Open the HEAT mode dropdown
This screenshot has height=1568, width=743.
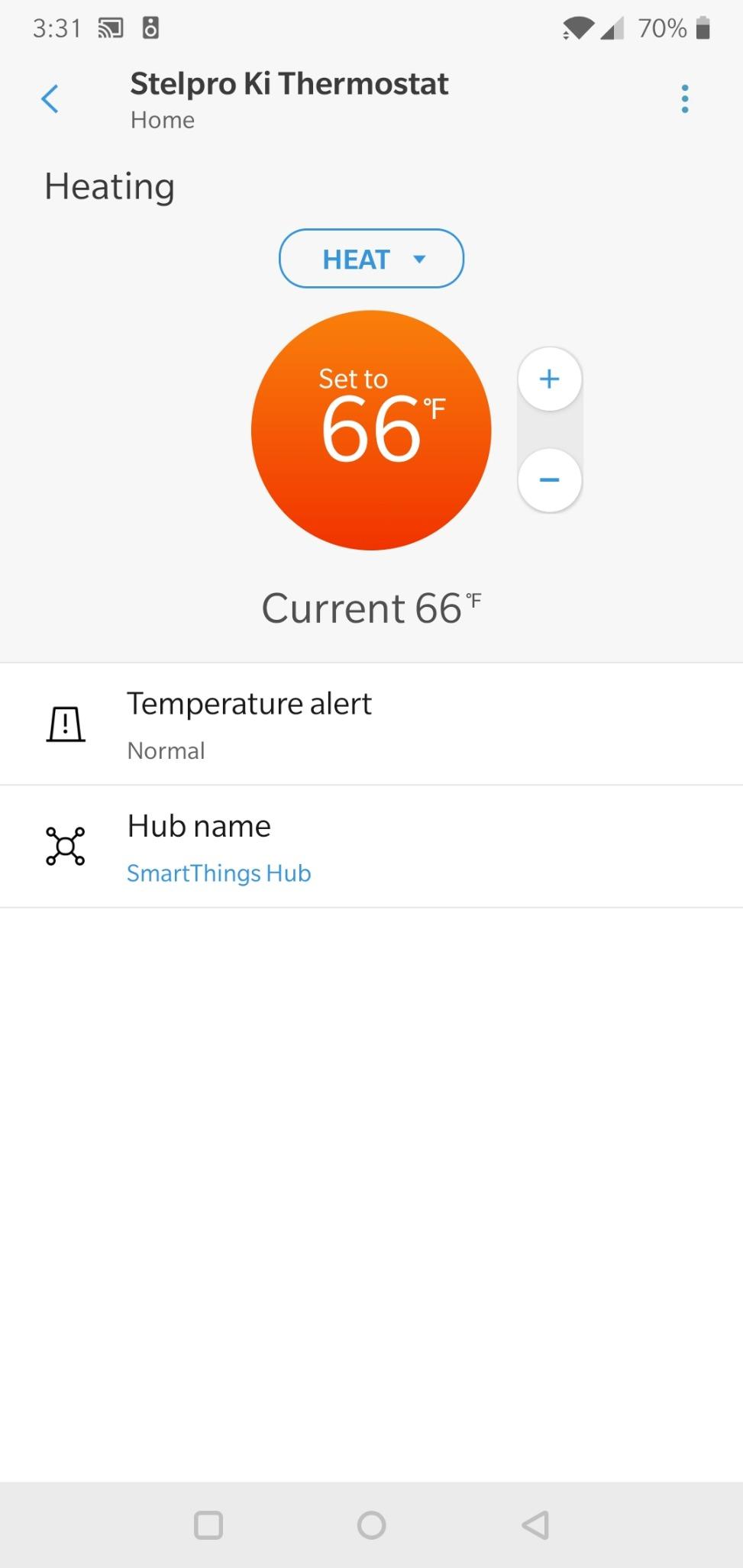[x=371, y=259]
